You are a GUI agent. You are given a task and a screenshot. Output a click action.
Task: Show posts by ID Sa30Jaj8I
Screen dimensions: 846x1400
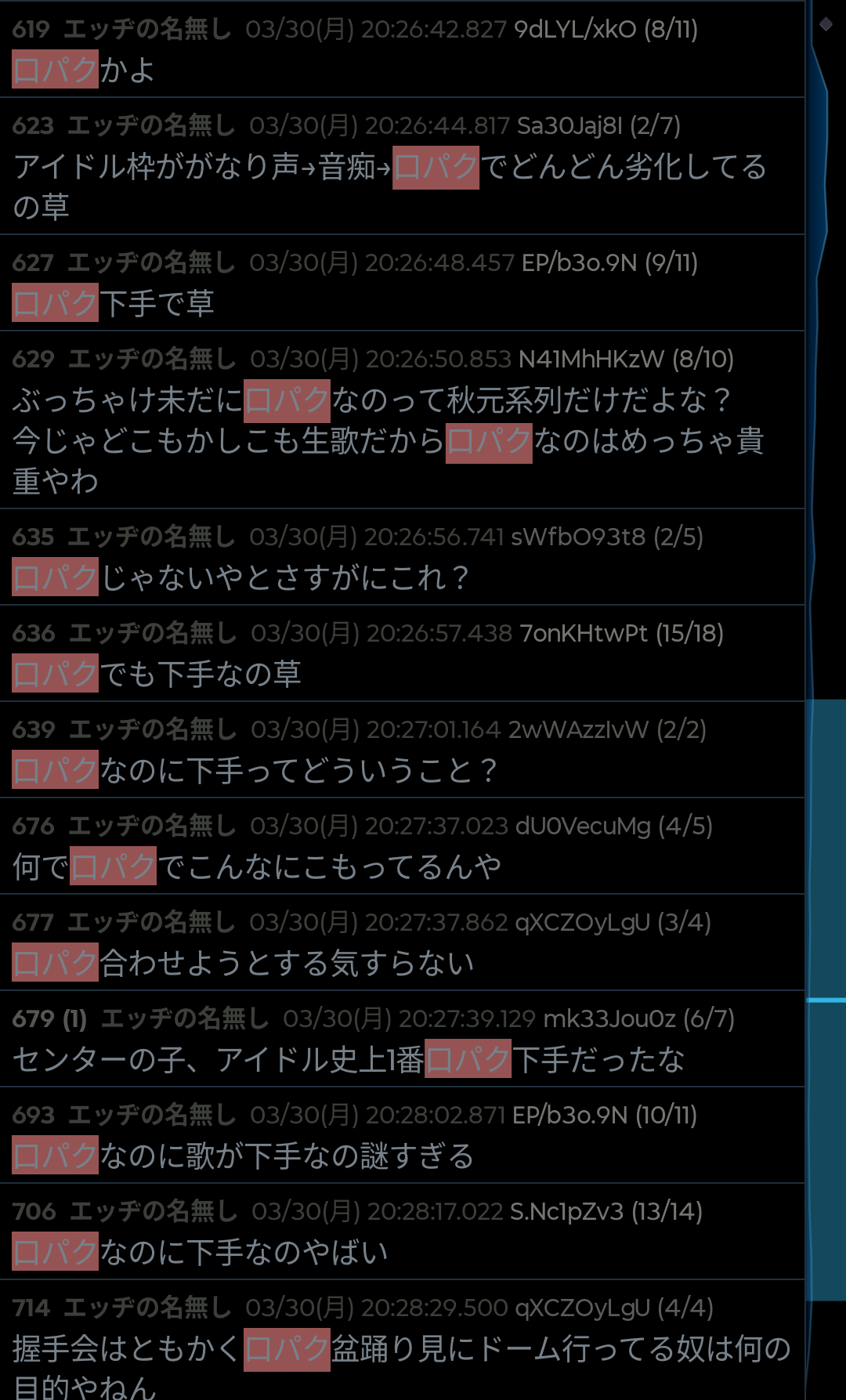[569, 126]
